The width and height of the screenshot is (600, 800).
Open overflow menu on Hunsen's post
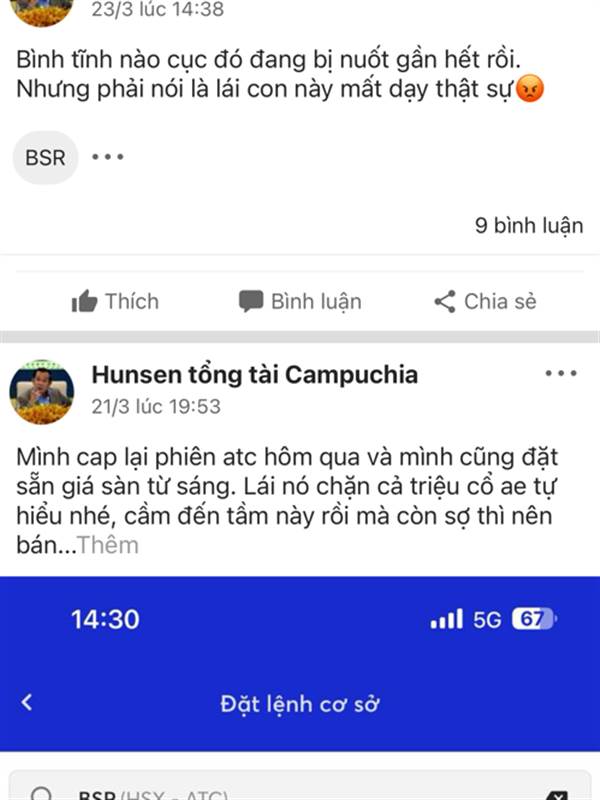pyautogui.click(x=560, y=374)
